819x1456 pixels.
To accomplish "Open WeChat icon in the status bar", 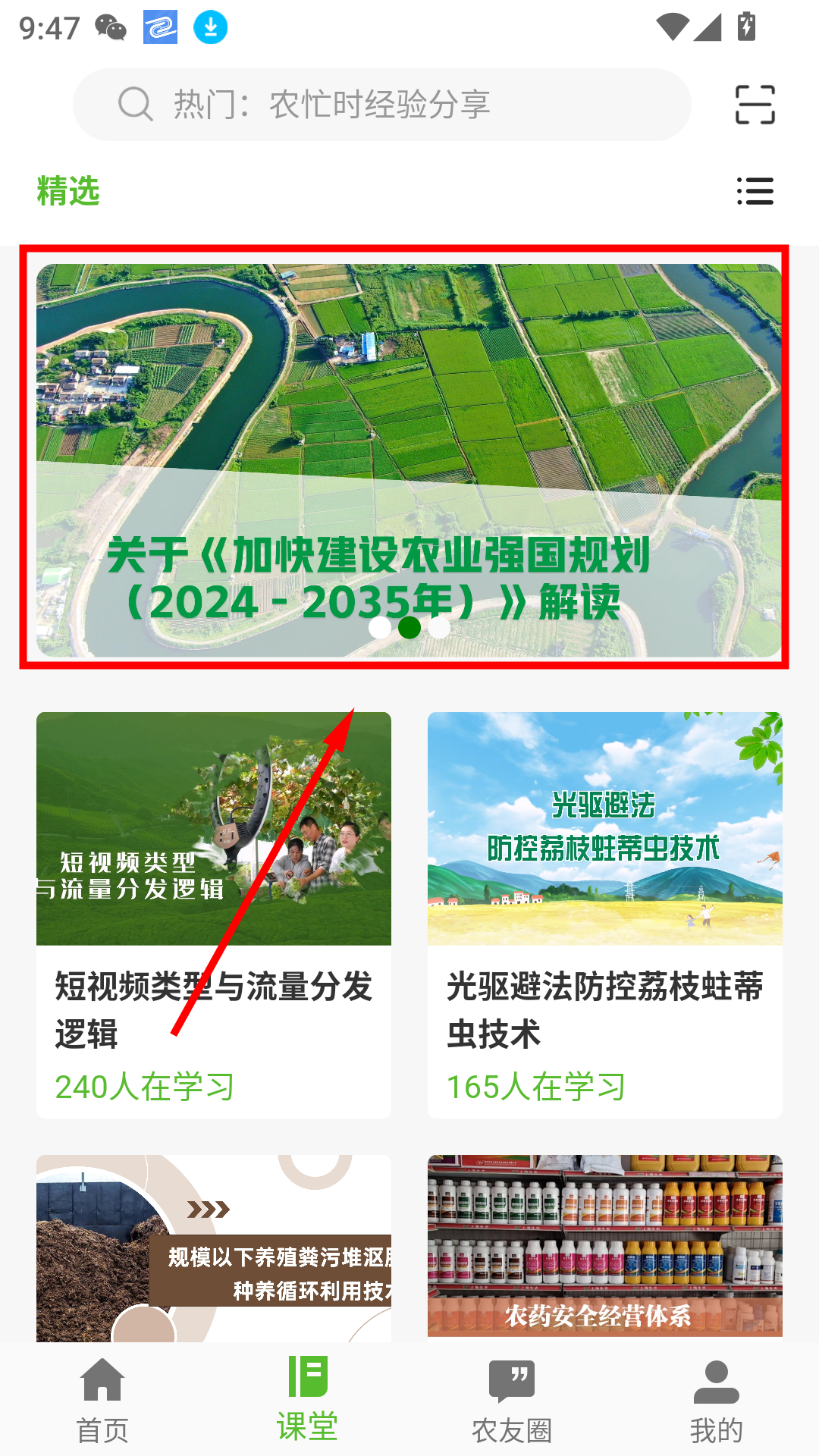I will tap(112, 29).
